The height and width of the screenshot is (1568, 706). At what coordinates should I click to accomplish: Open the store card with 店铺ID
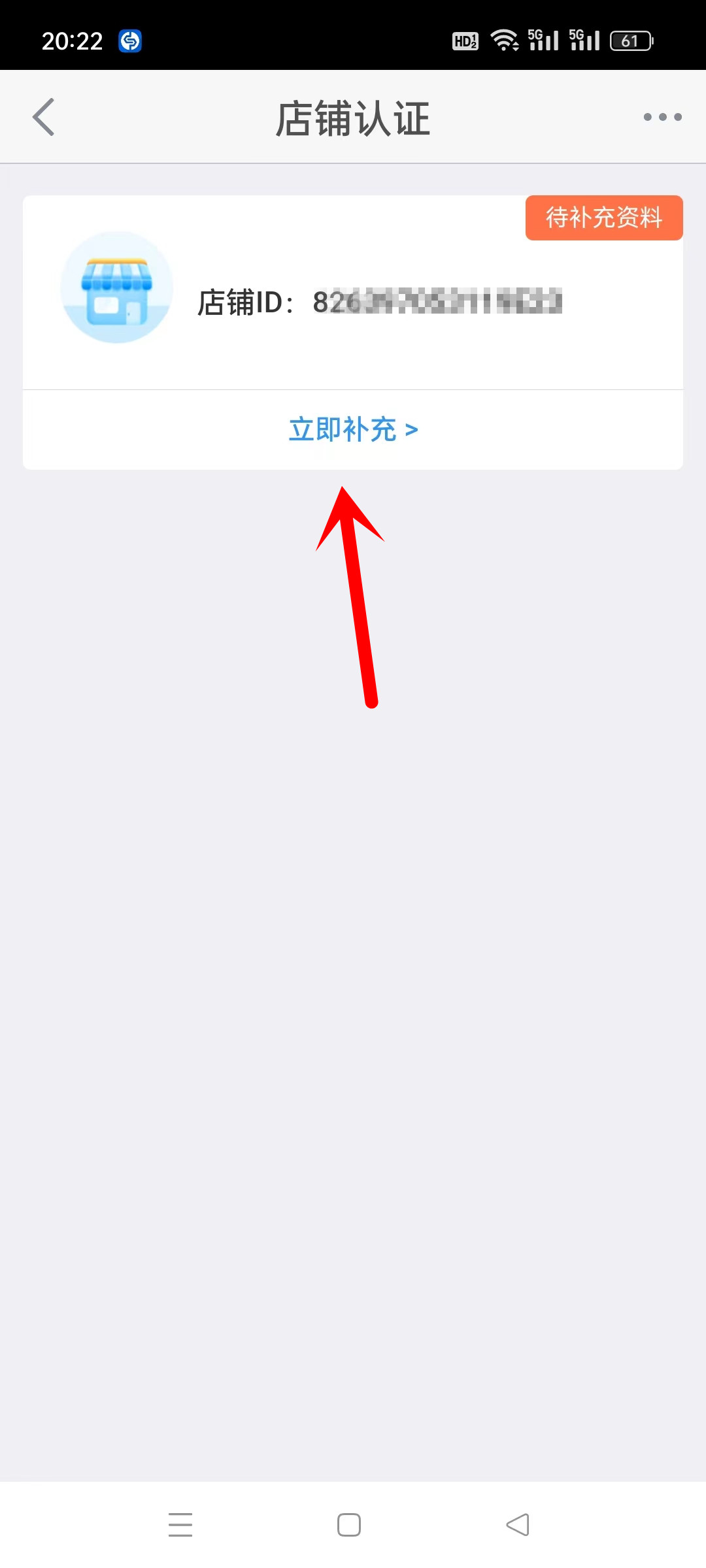click(x=353, y=293)
